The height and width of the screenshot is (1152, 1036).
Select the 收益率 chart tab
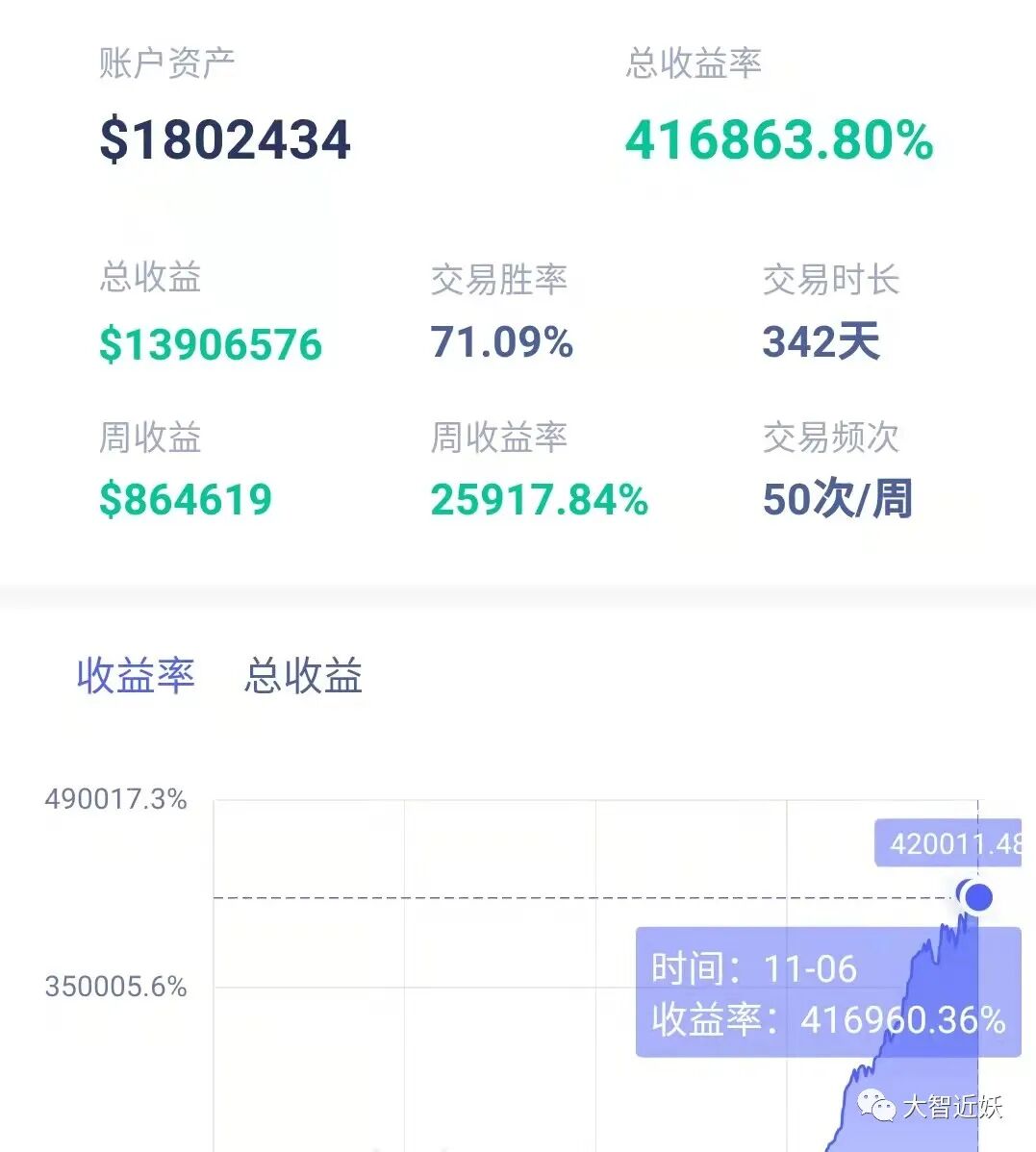(x=136, y=675)
